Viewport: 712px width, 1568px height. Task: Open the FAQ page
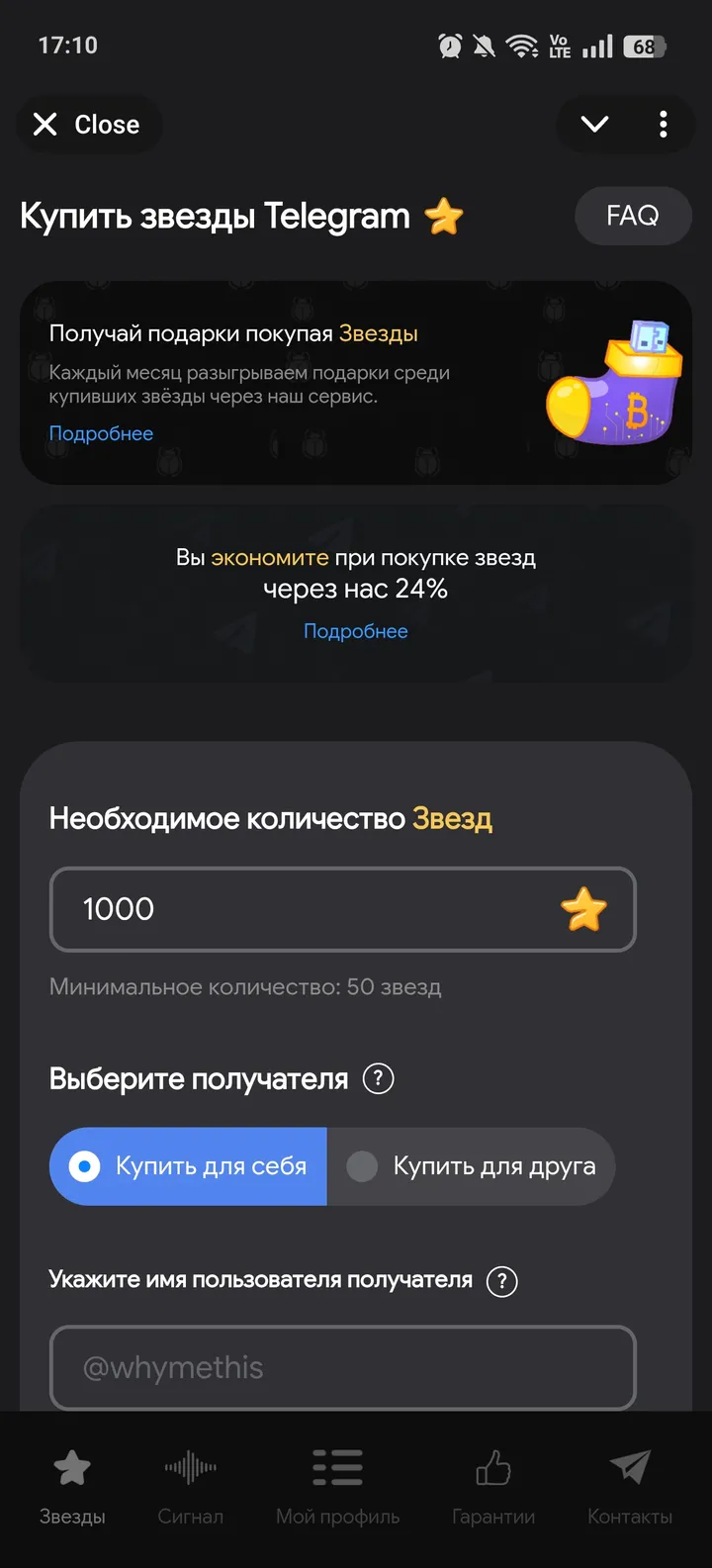coord(633,216)
